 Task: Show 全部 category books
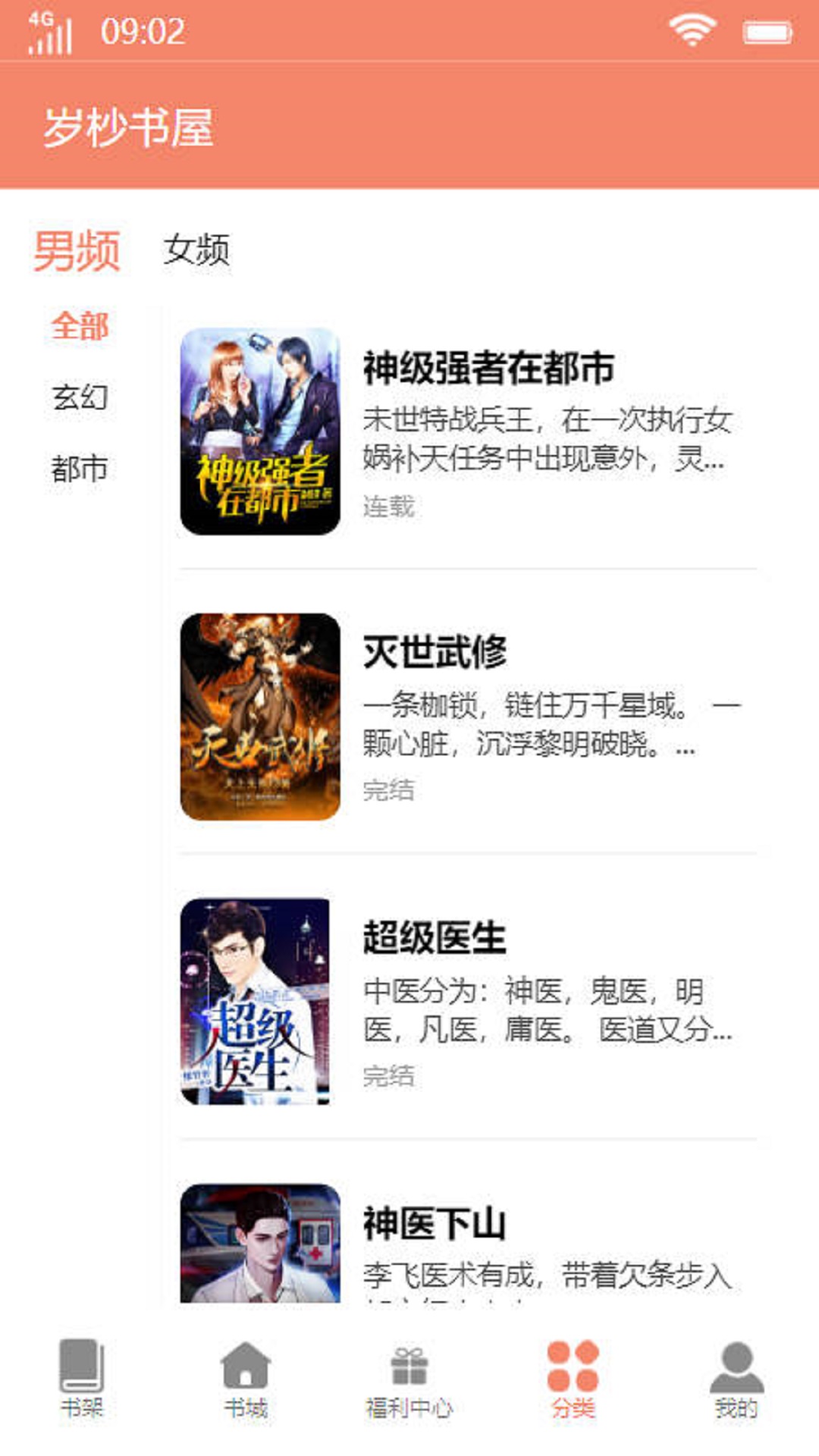point(80,327)
